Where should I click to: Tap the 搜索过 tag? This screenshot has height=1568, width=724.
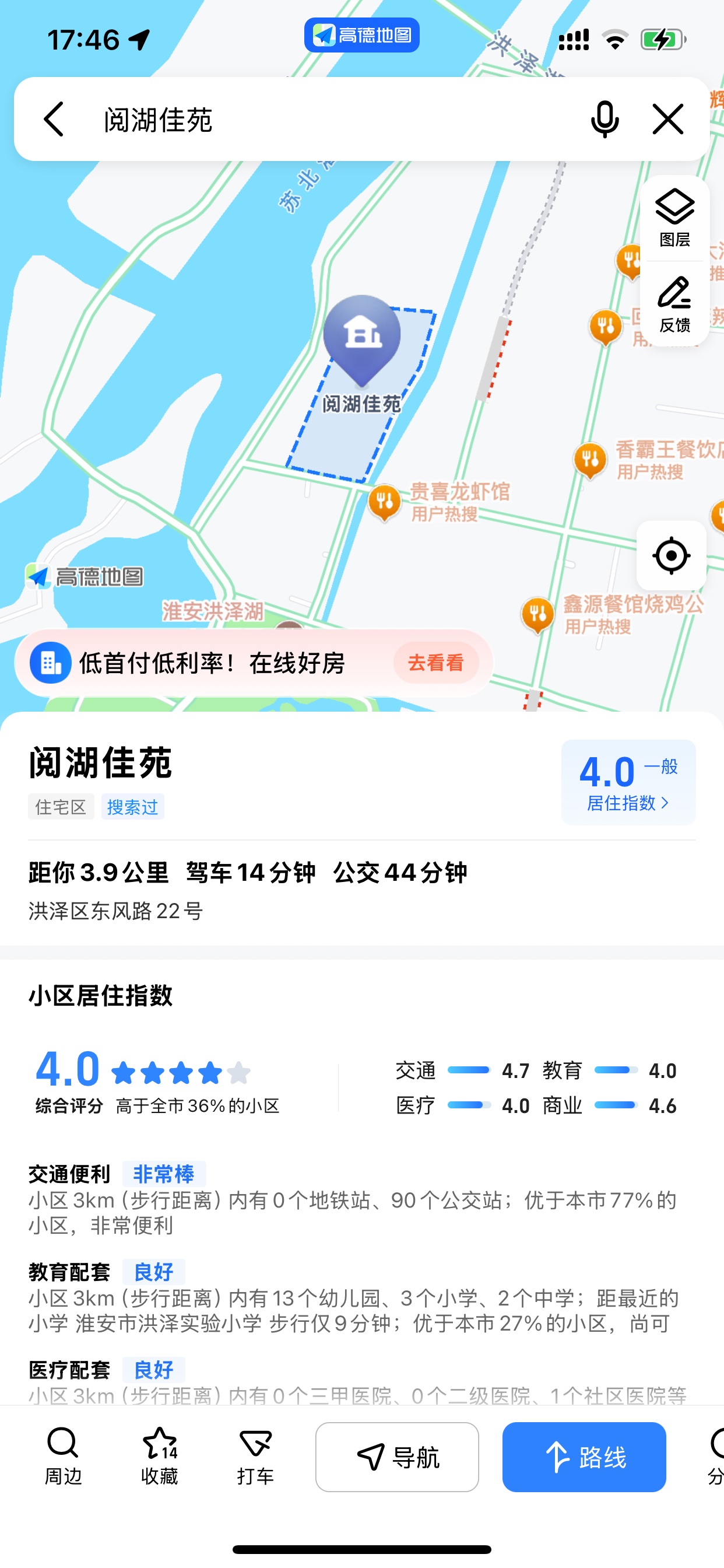[133, 807]
